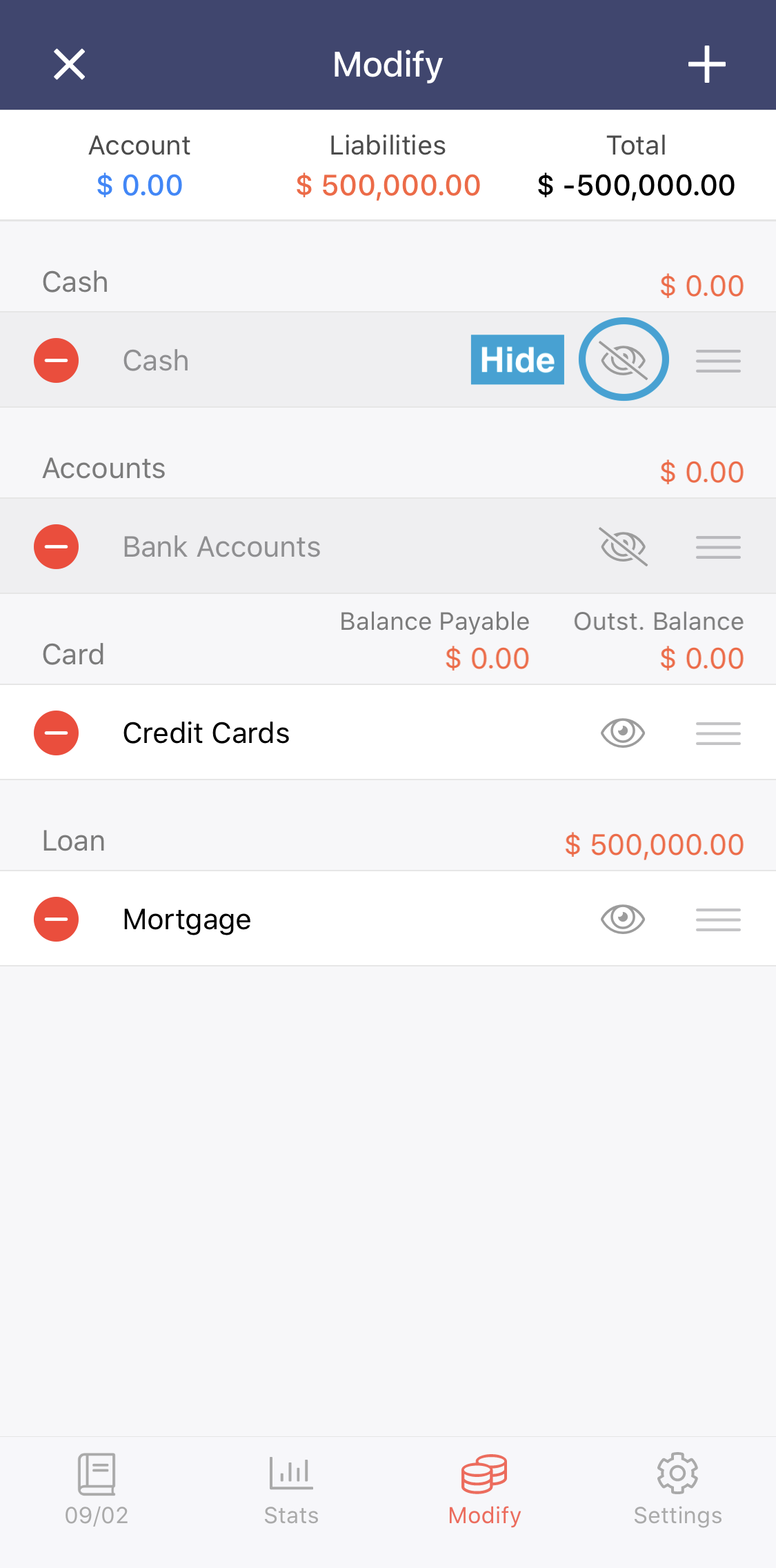
Task: Open the Credit Cards account
Action: [x=206, y=733]
